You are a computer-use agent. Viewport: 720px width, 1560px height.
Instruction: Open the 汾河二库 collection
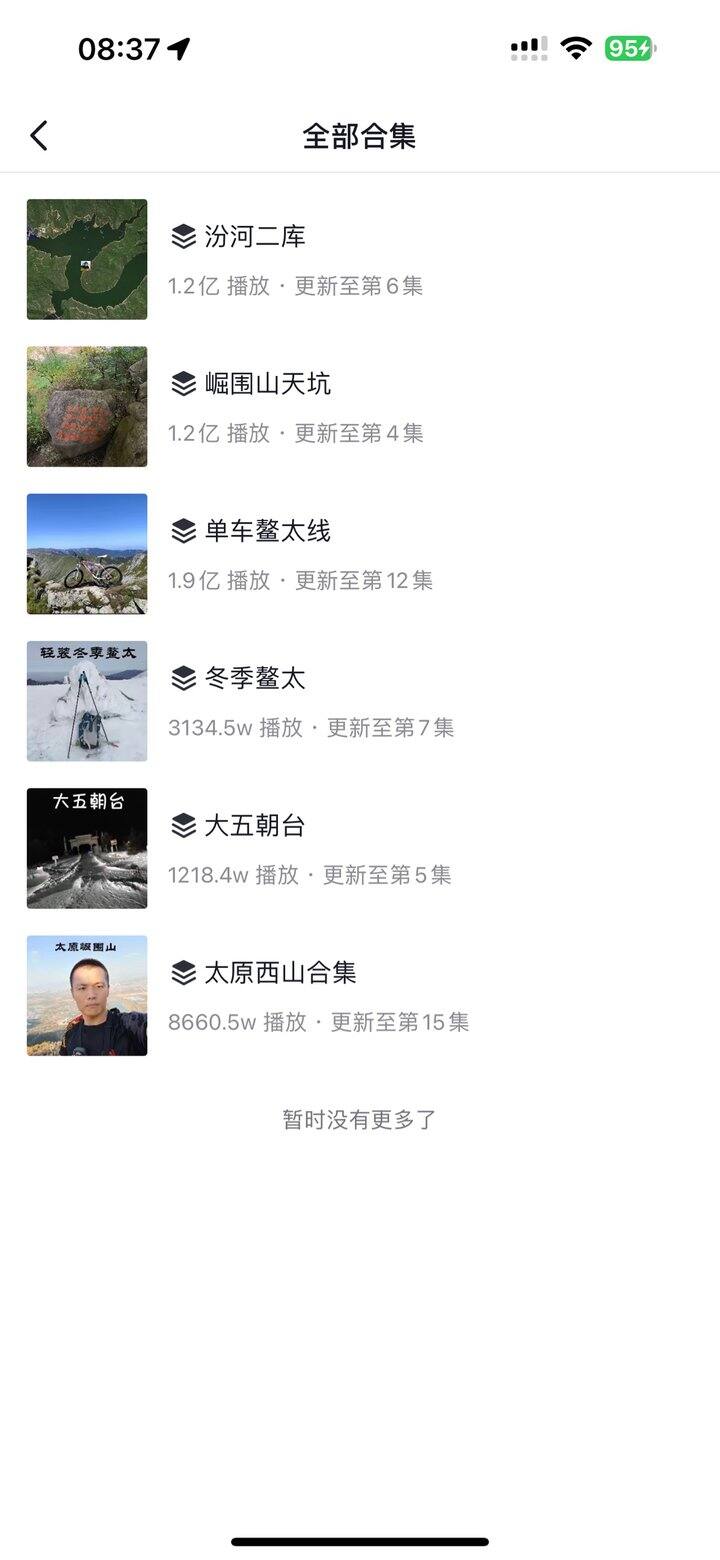(x=360, y=259)
